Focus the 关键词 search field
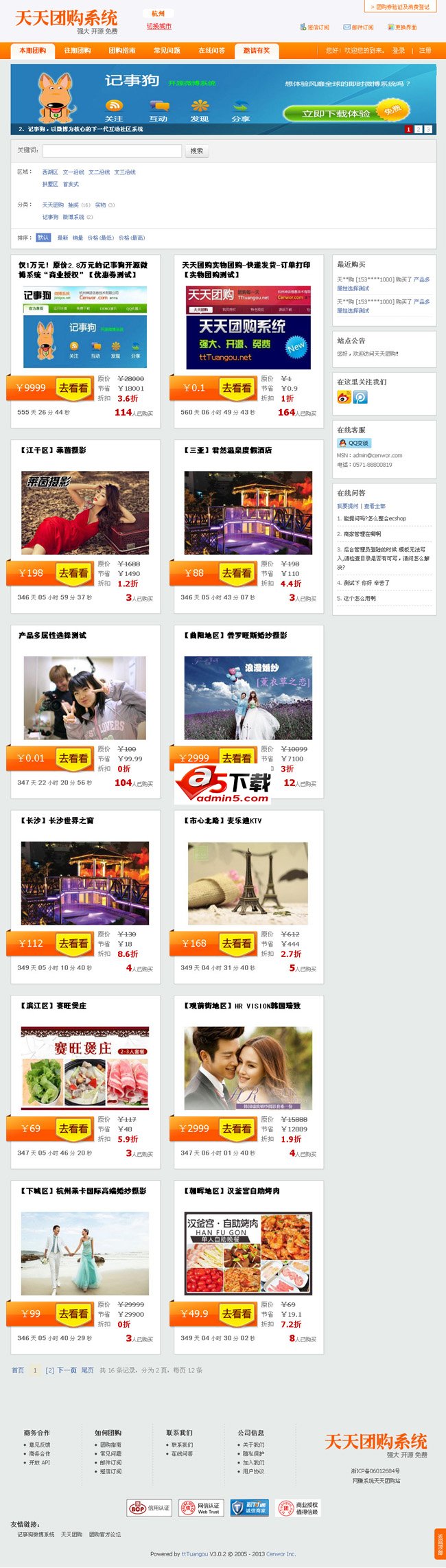Screen dimensions: 446x1568 pos(113,150)
